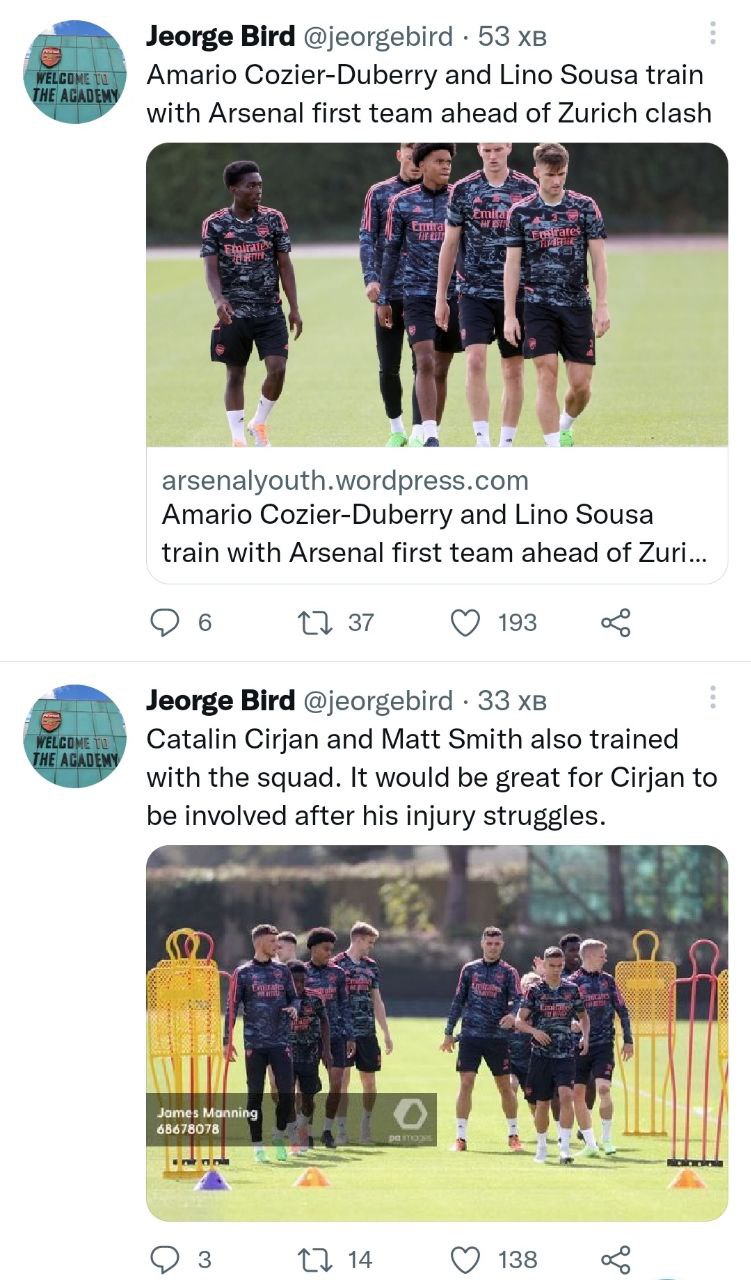This screenshot has width=751, height=1280.
Task: Open Jeorge Bird's avatar on the second tweet
Action: (x=75, y=736)
